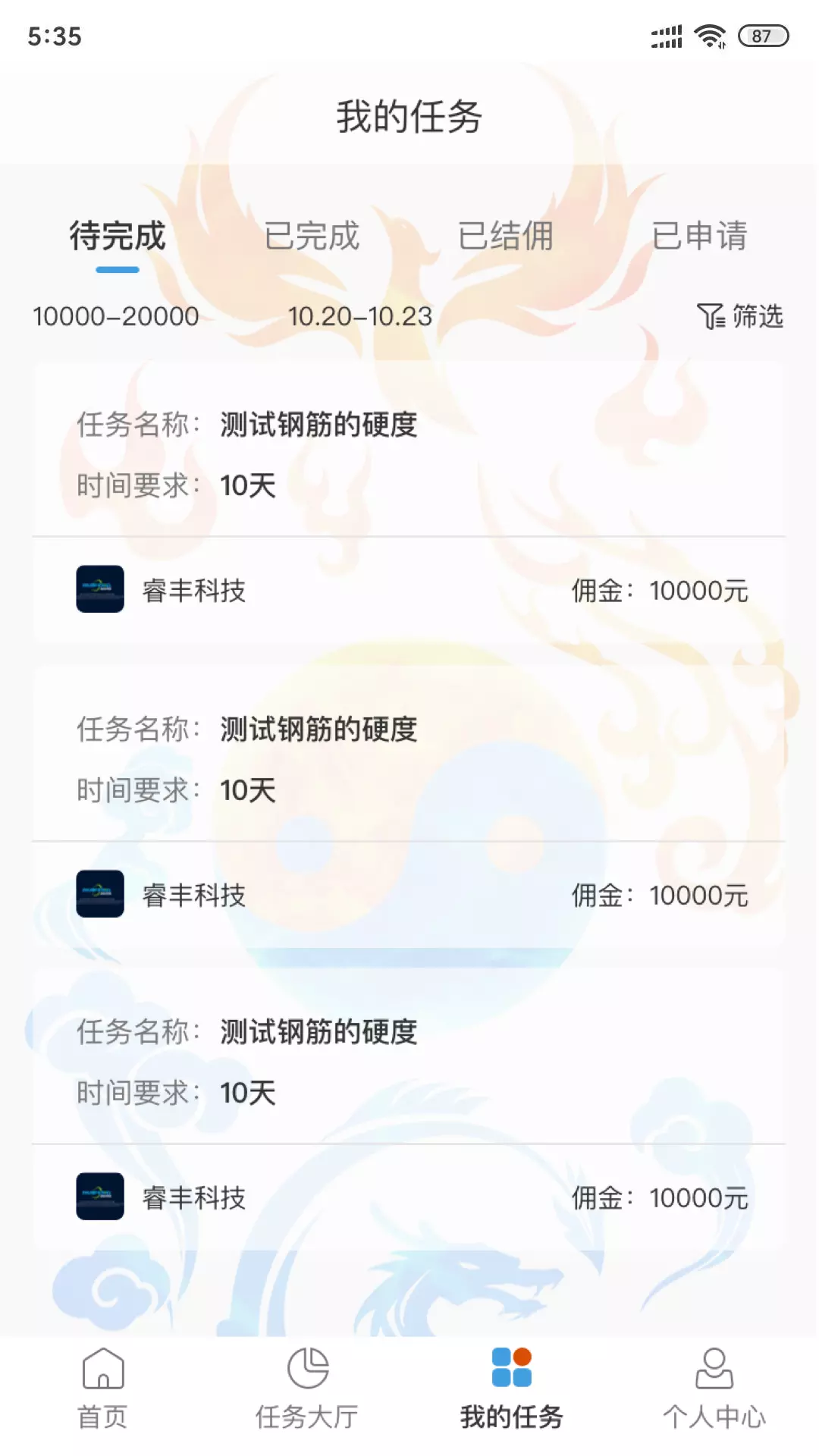This screenshot has height=1456, width=819.
Task: Open the 任务大厅 bottom tab
Action: tap(307, 1389)
